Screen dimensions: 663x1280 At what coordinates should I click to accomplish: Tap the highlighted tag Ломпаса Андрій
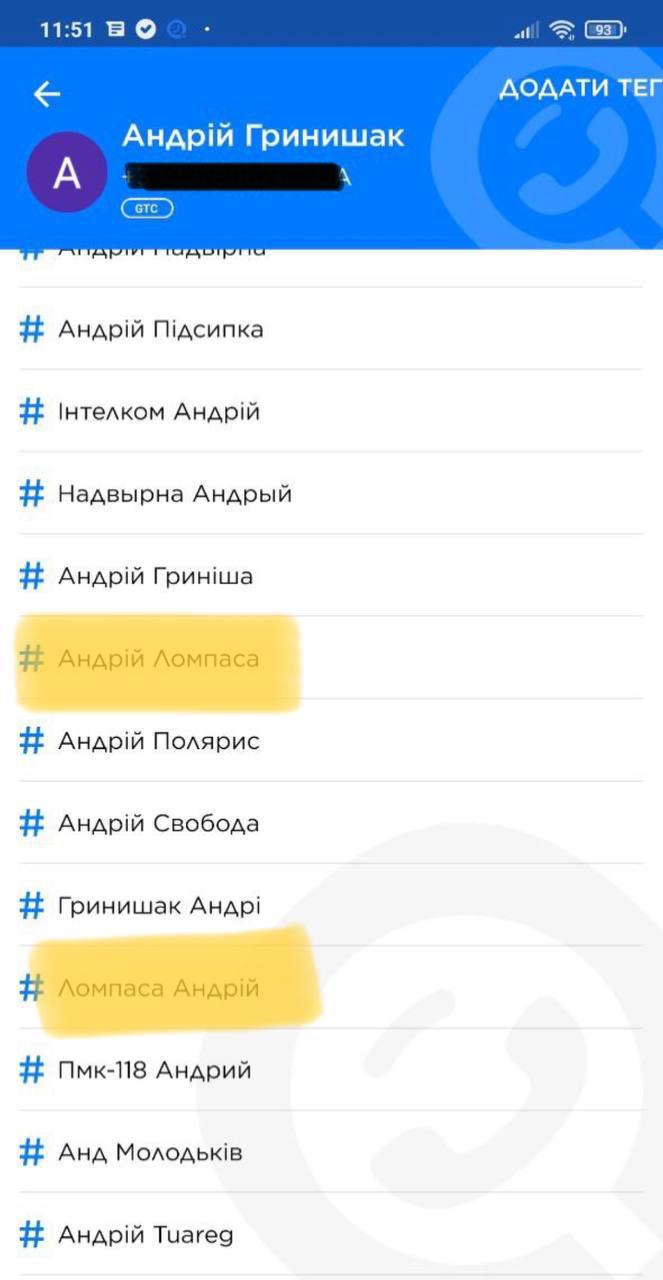tap(158, 988)
